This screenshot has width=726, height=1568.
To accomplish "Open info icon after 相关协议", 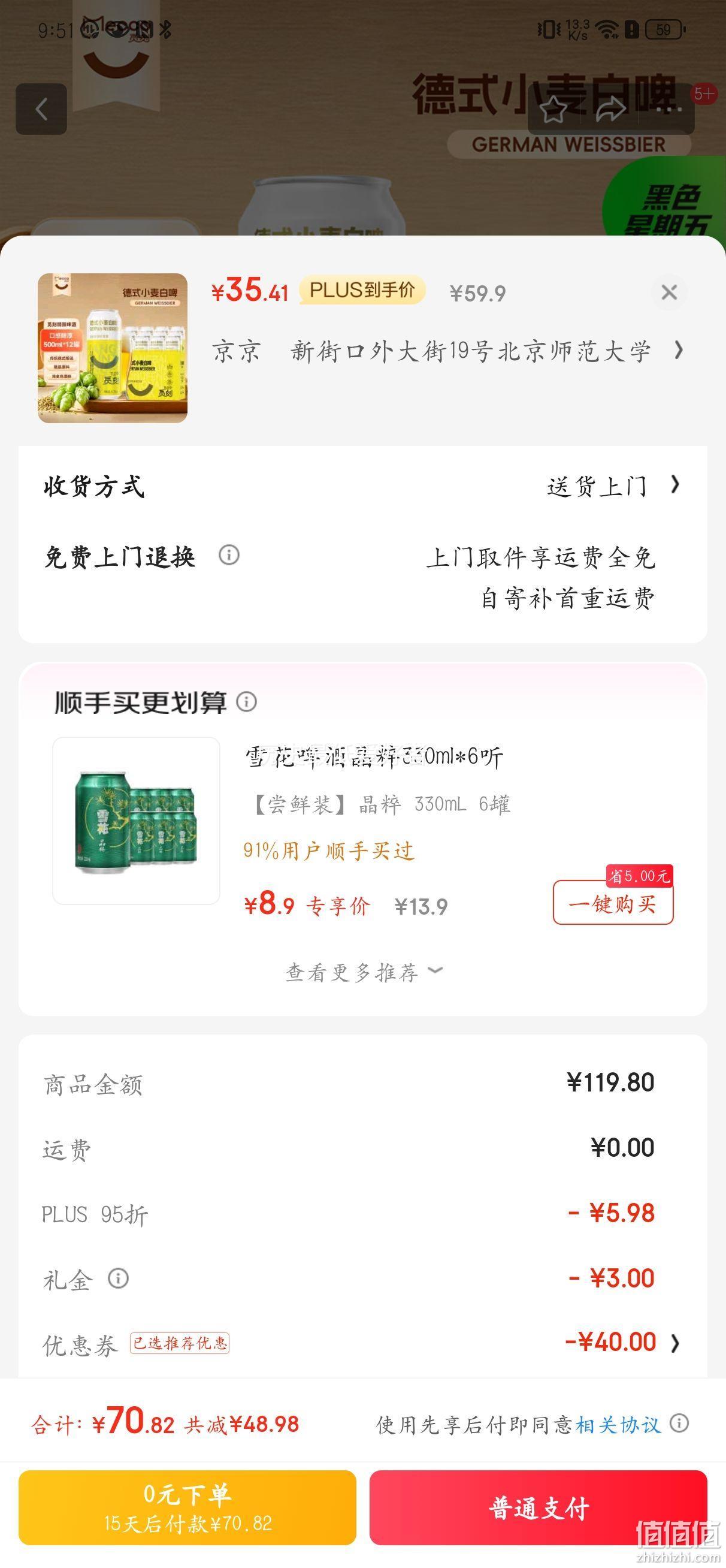I will (679, 1423).
